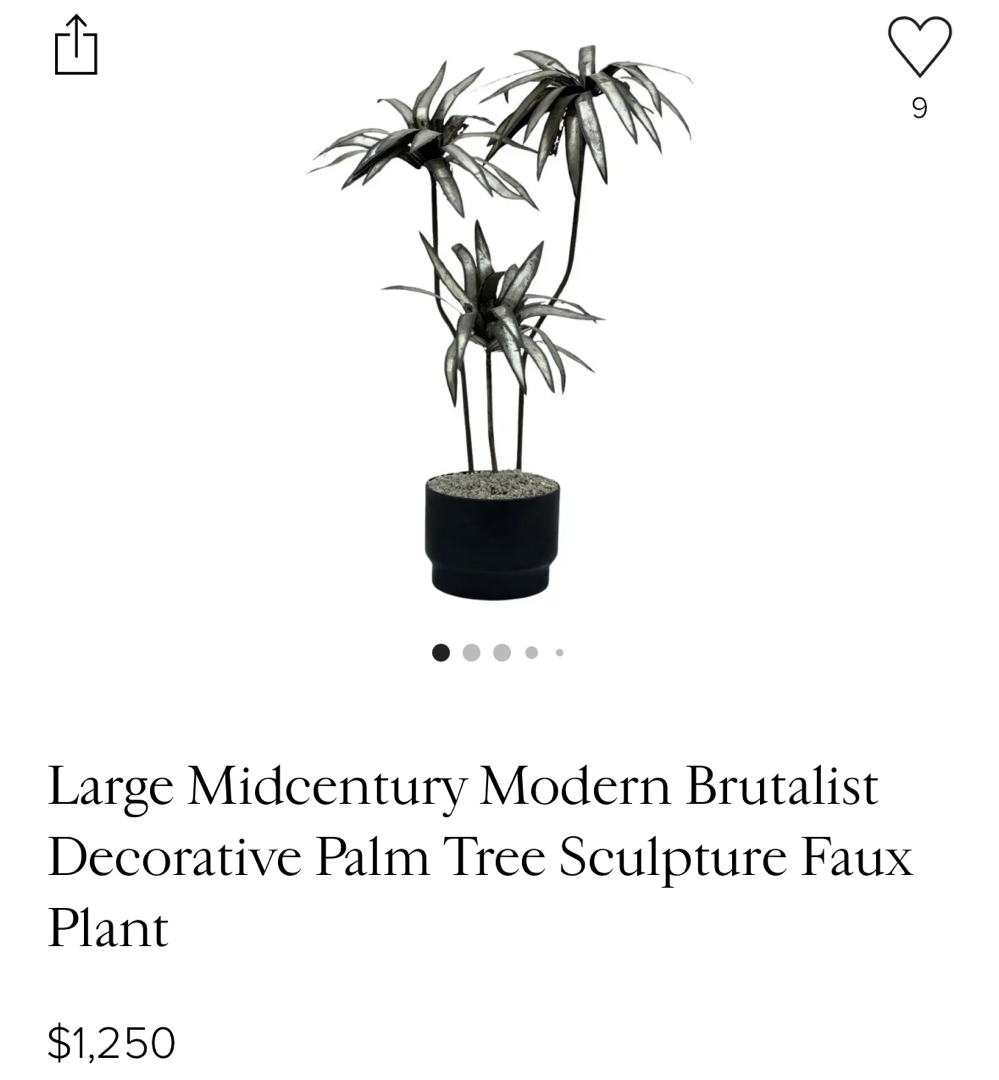Save the listing with the heart icon

pyautogui.click(x=919, y=48)
